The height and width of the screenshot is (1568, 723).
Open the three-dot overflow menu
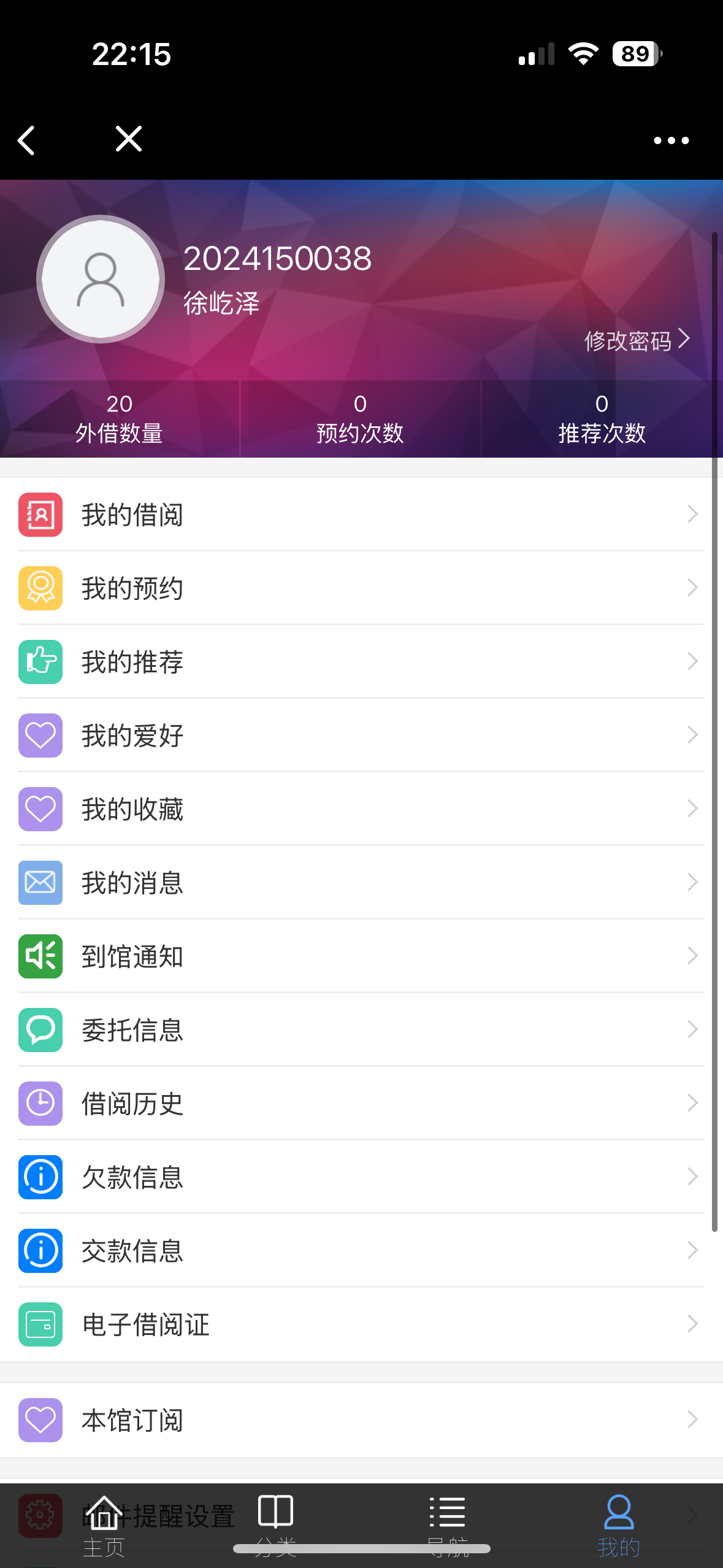click(x=671, y=140)
